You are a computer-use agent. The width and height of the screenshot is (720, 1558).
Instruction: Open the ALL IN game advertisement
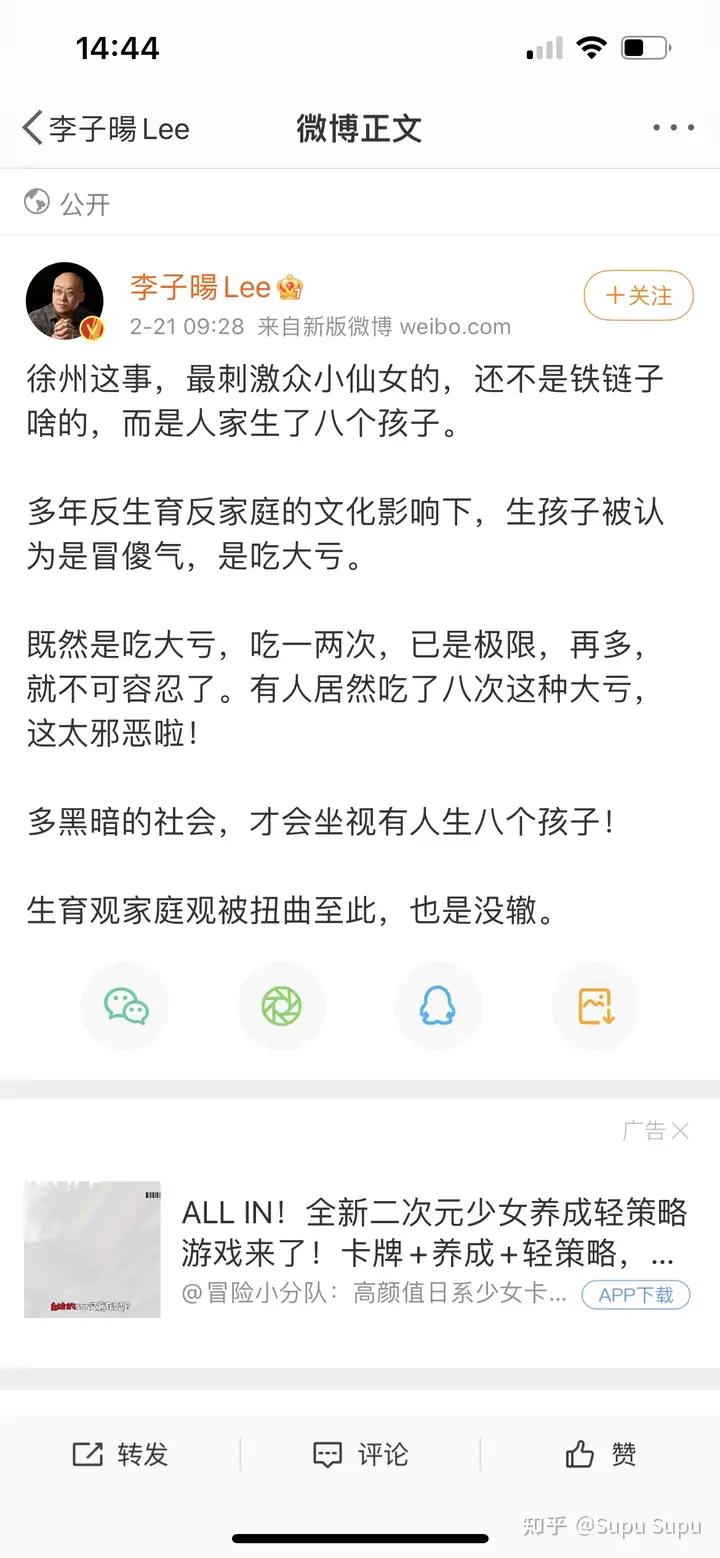(x=433, y=1231)
